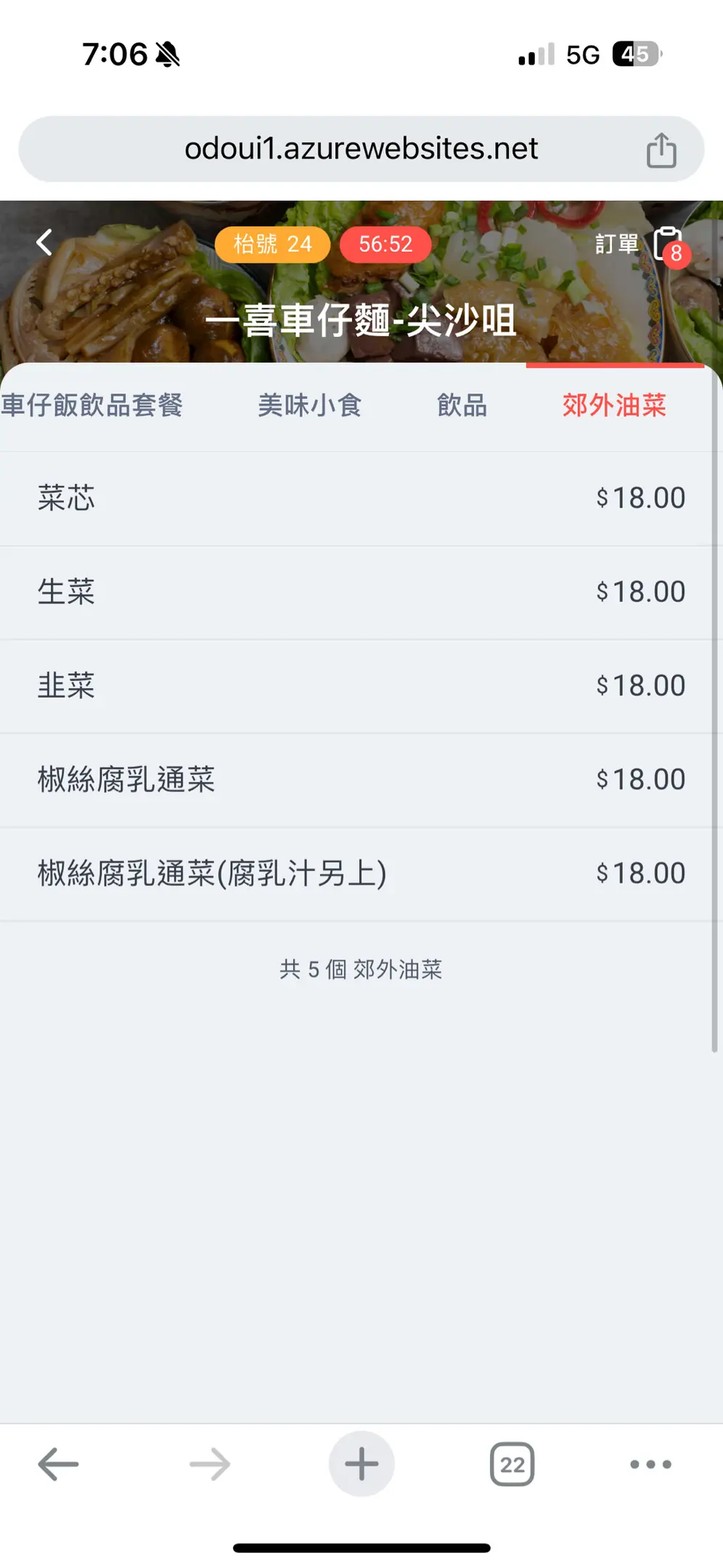View the 22 open browser tabs

click(x=512, y=1464)
